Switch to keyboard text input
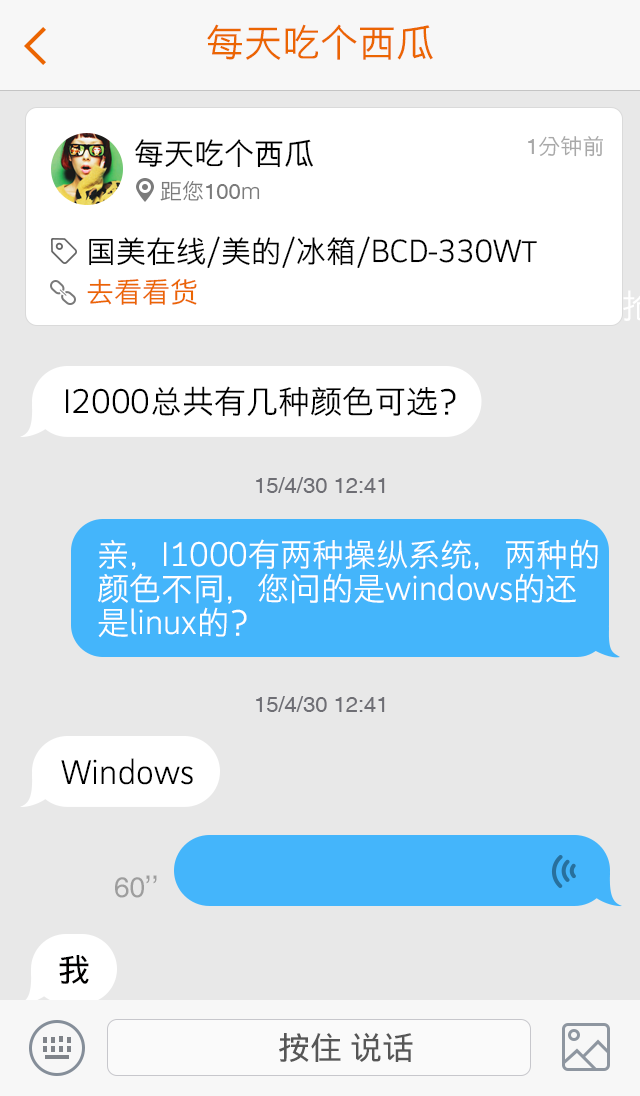Image resolution: width=640 pixels, height=1096 pixels. click(57, 1047)
